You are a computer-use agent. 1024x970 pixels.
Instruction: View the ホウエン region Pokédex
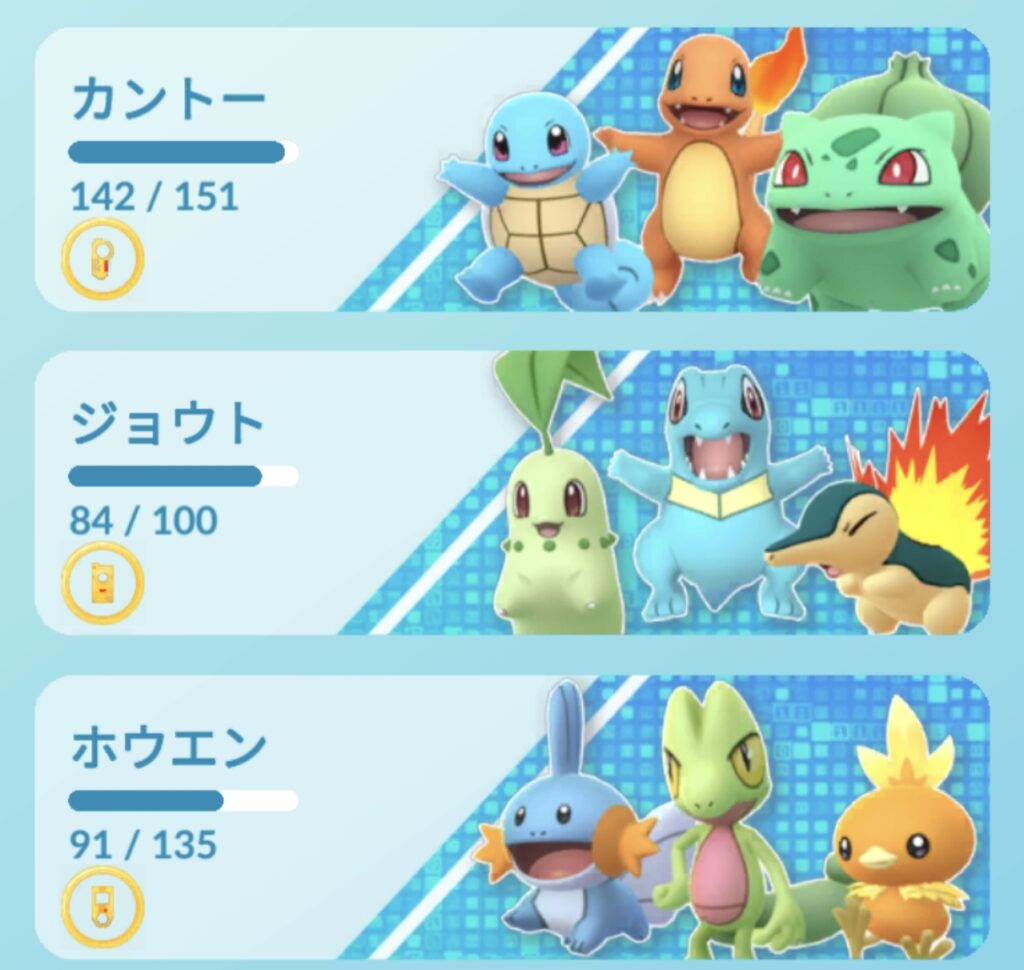(x=512, y=815)
